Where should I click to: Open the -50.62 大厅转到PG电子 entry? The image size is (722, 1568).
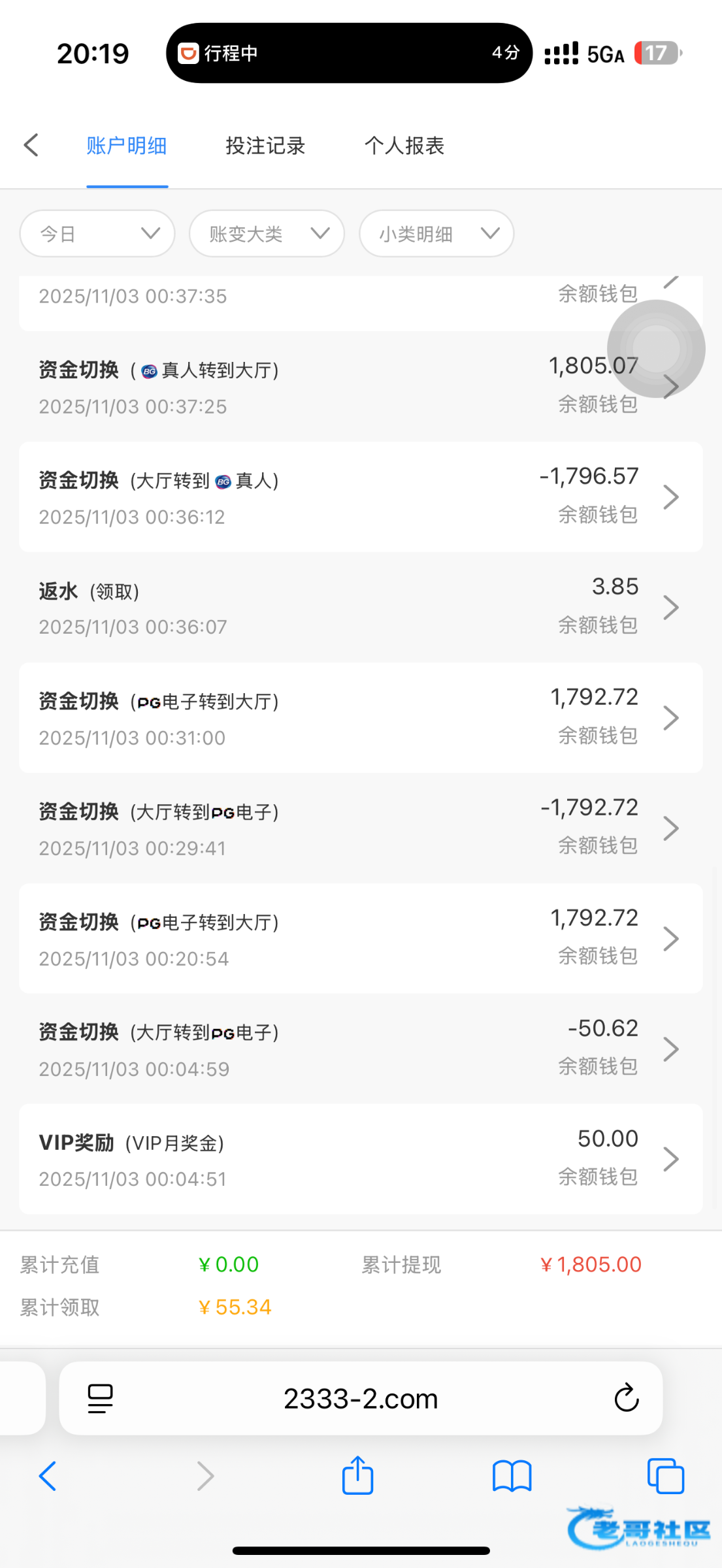(x=361, y=1049)
